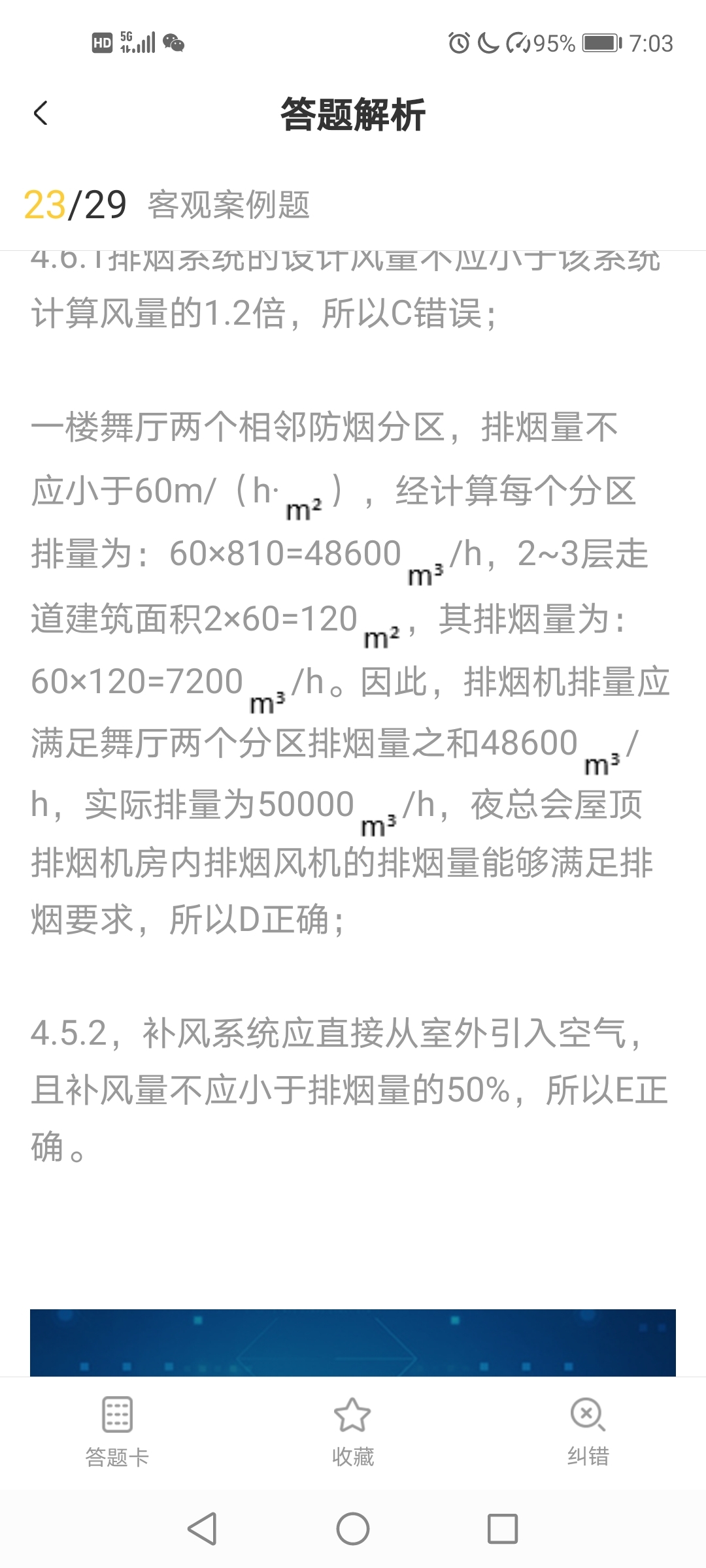This screenshot has height=1568, width=706.
Task: Open recent apps from the navigation bar
Action: (503, 1529)
